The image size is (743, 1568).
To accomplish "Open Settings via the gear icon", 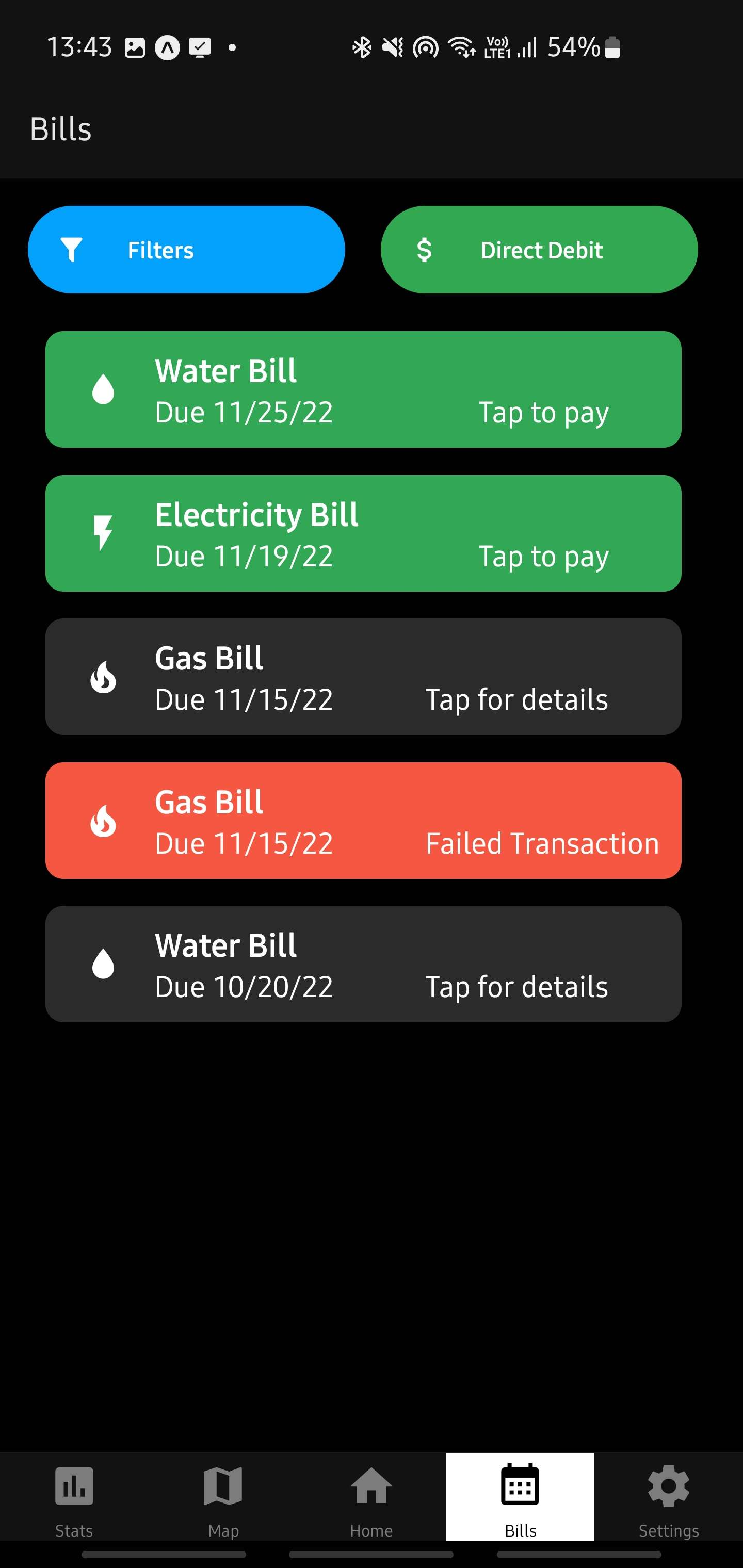I will tap(669, 1487).
